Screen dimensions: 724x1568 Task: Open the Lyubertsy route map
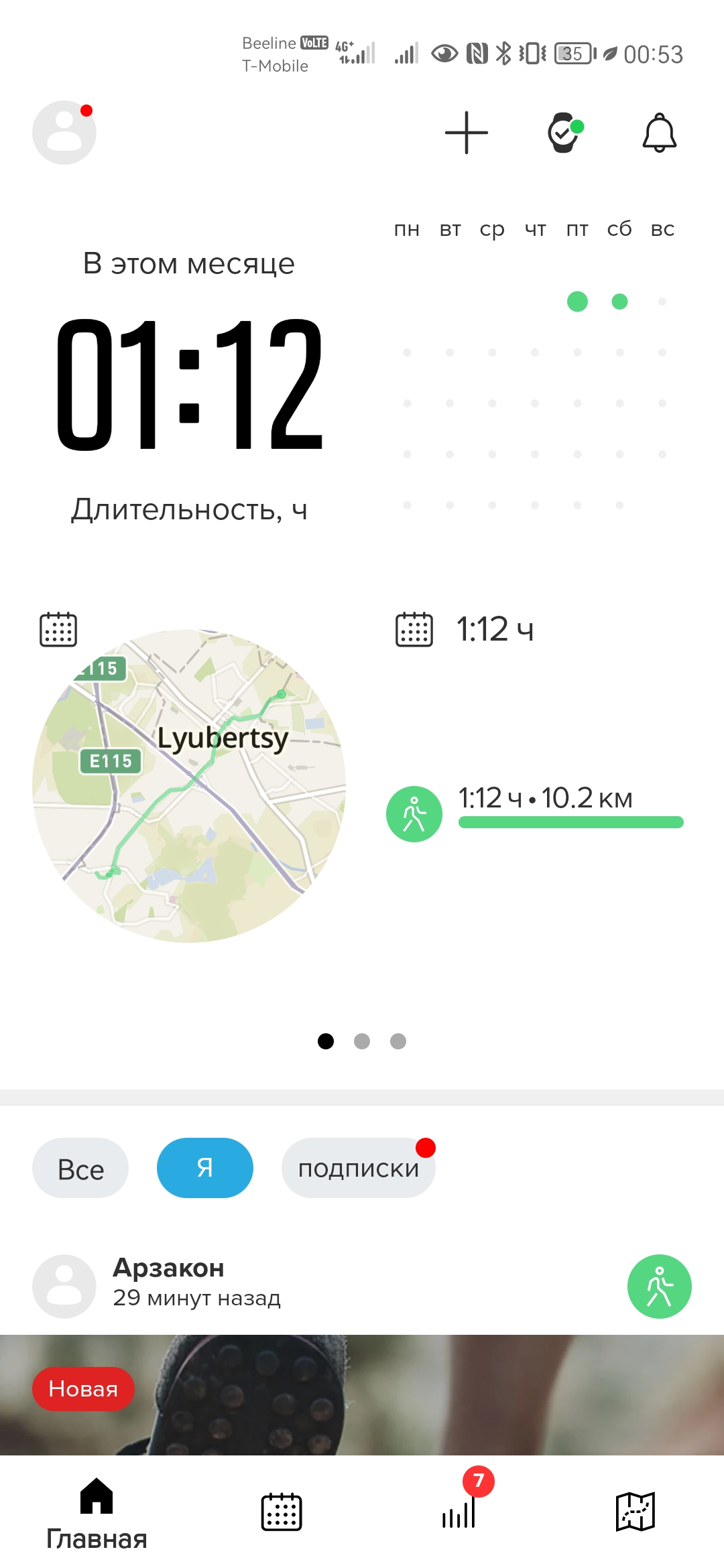click(189, 785)
